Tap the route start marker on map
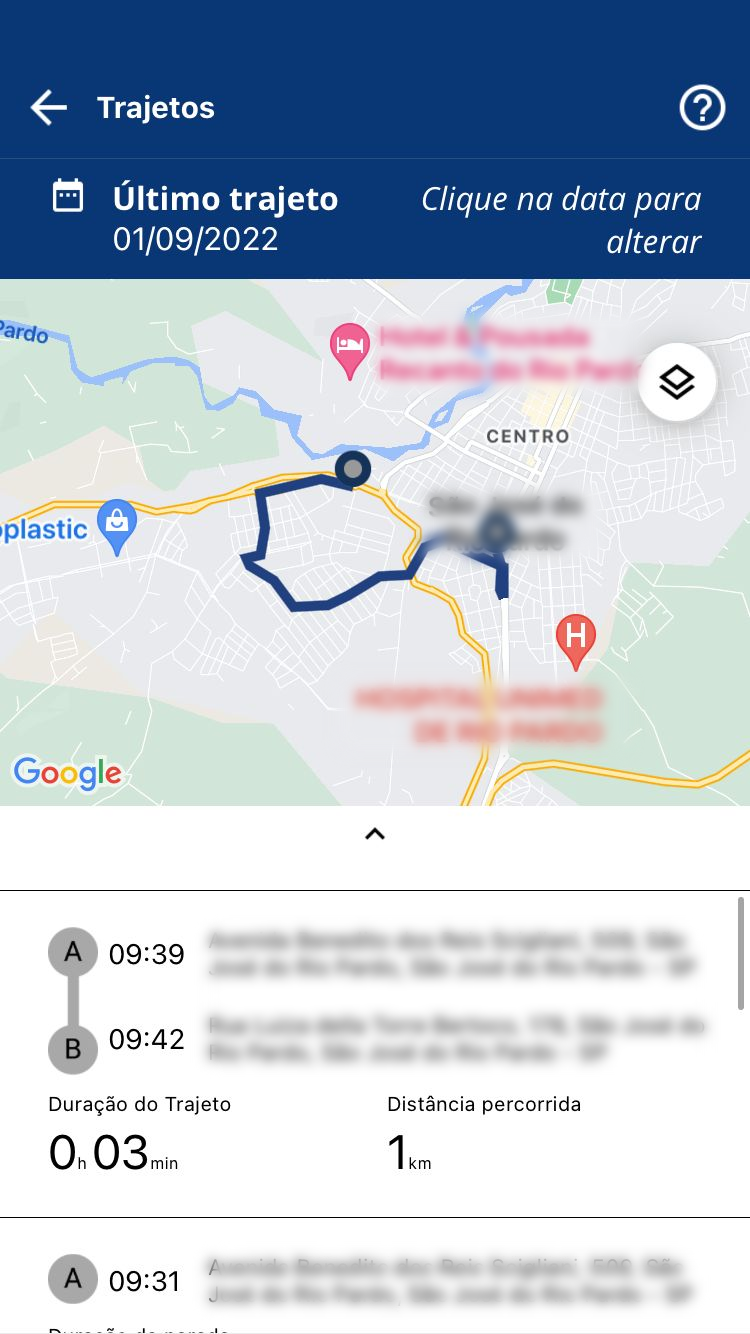Screen dimensions: 750x1334 coord(352,468)
